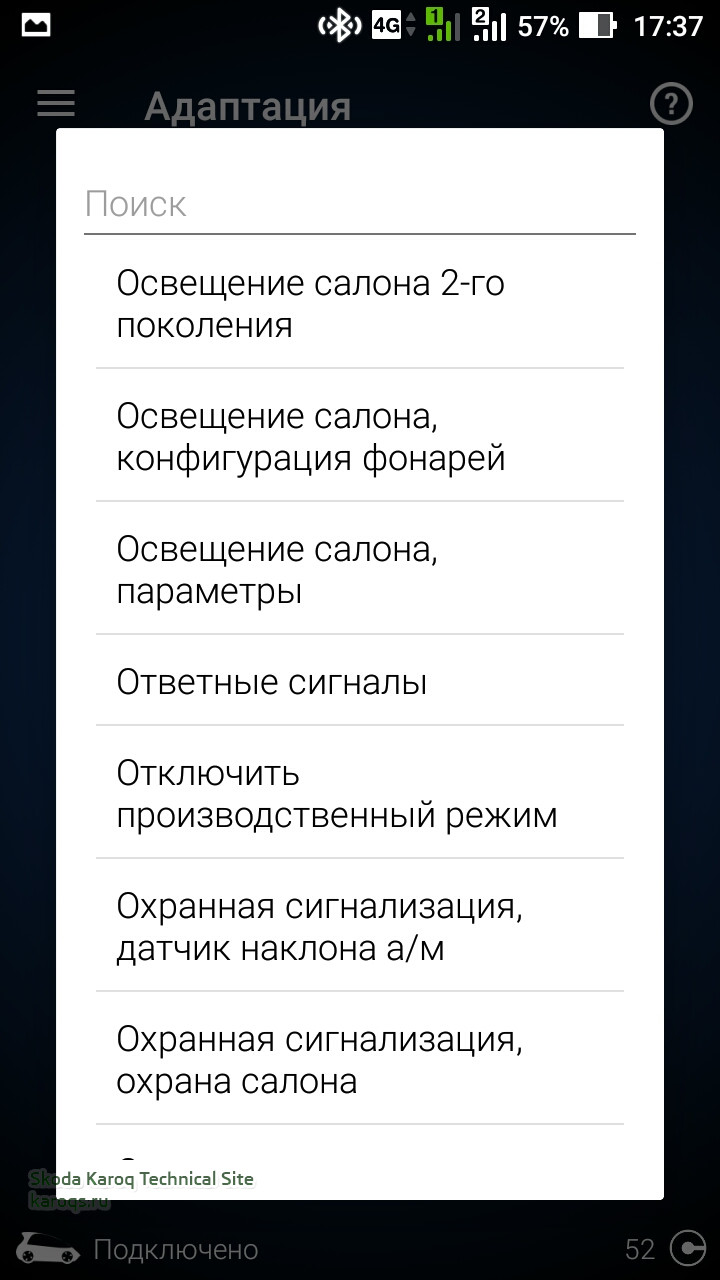720x1280 pixels.
Task: Open Освещение салона, конфигурация фонарей
Action: 360,436
